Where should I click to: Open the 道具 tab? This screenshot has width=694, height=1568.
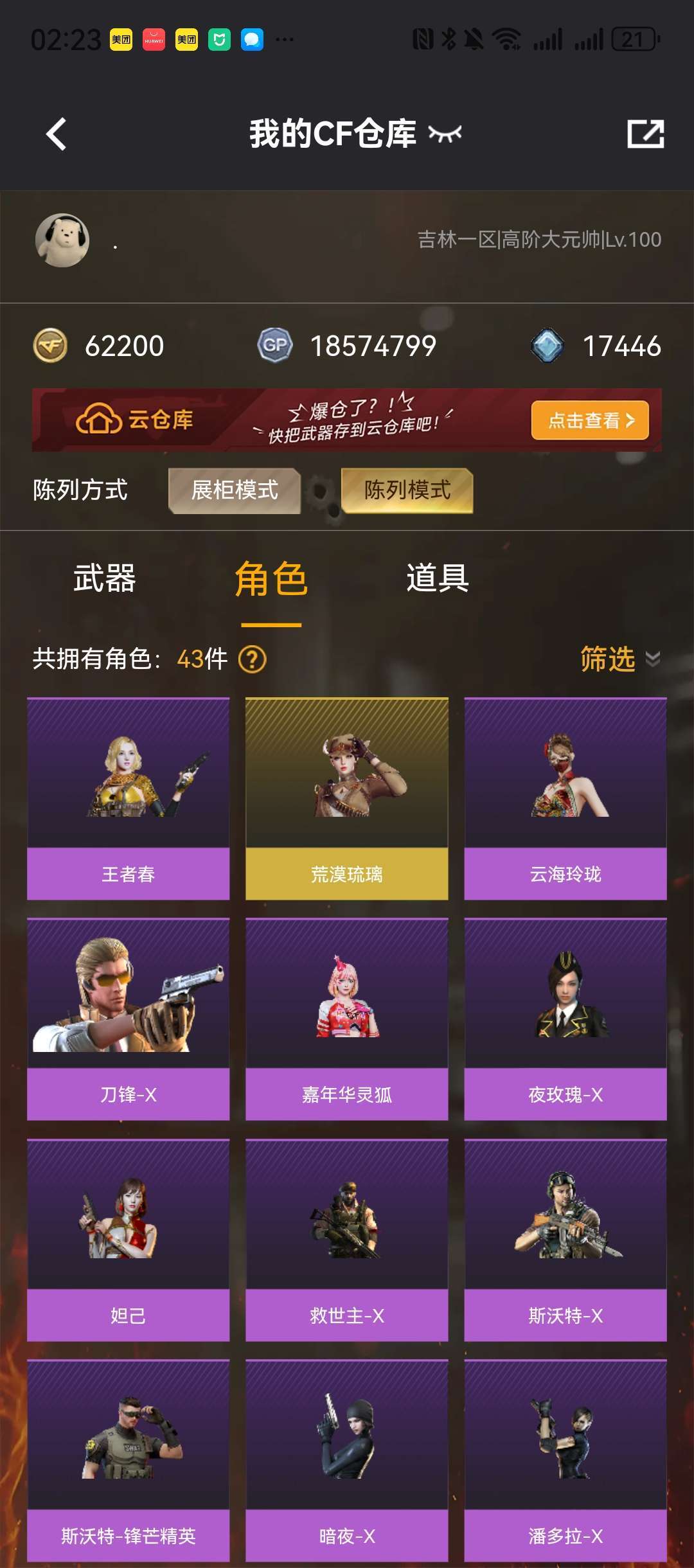437,578
